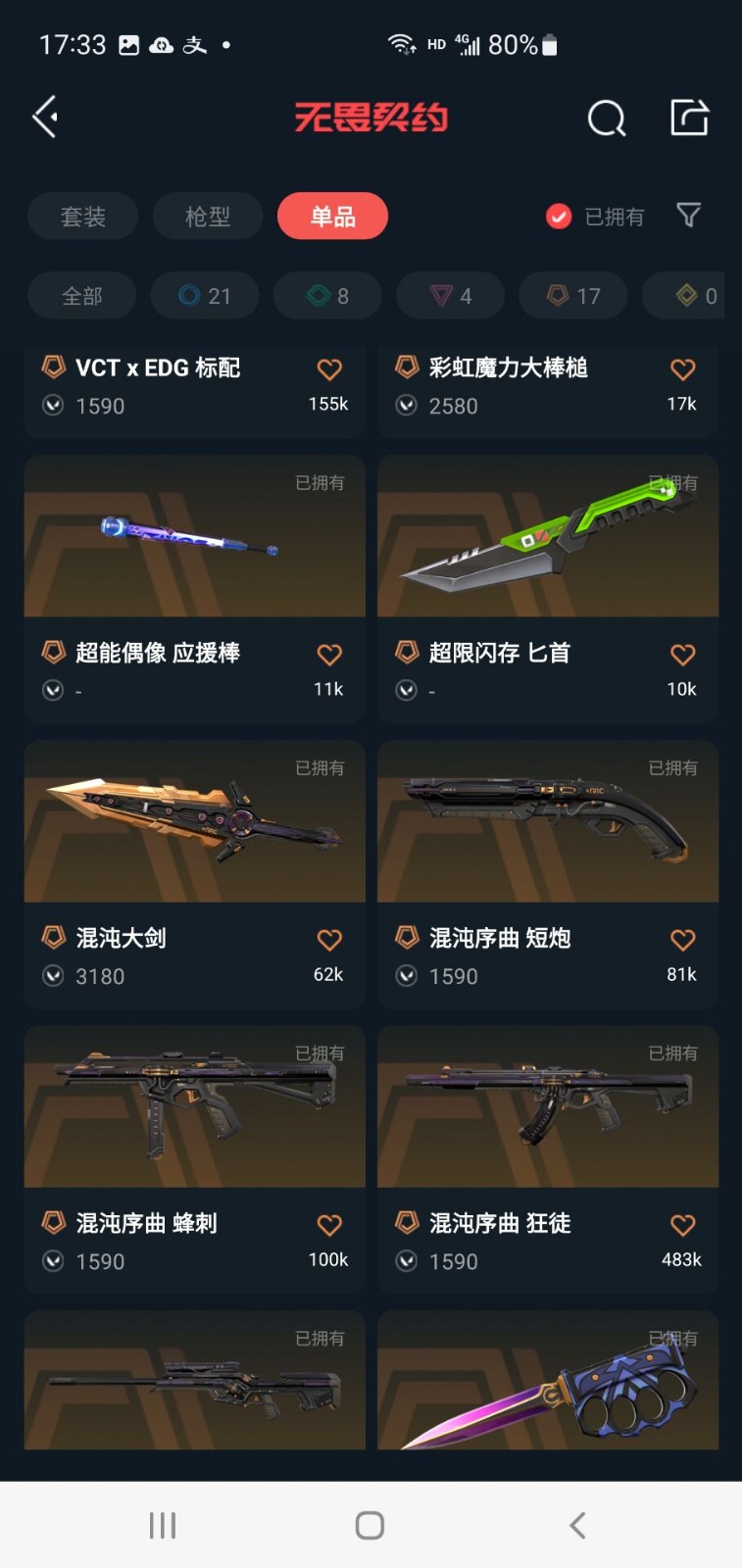Like the 混沌序曲 短炮 skin
The height and width of the screenshot is (1568, 742).
point(682,940)
